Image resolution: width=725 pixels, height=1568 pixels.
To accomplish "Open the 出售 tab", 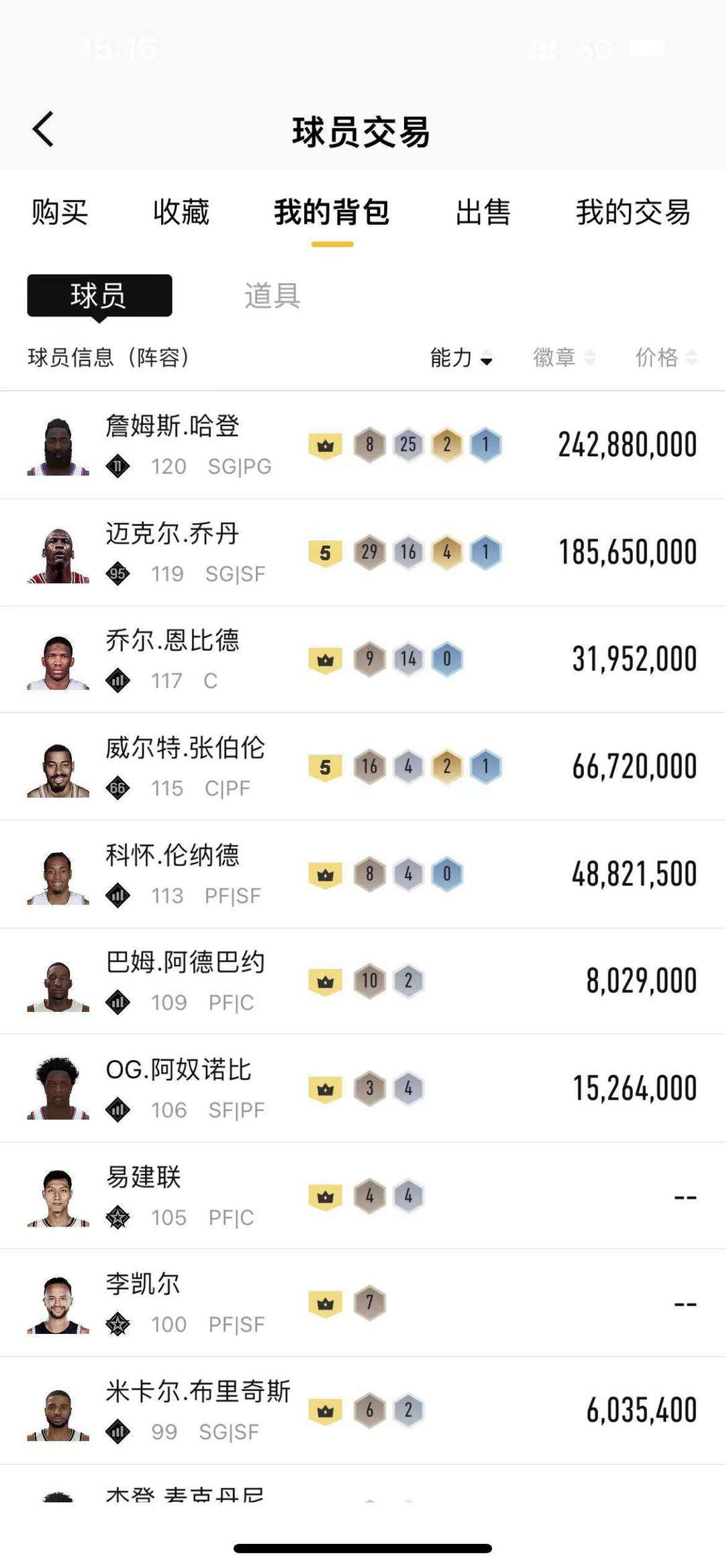I will click(x=483, y=212).
